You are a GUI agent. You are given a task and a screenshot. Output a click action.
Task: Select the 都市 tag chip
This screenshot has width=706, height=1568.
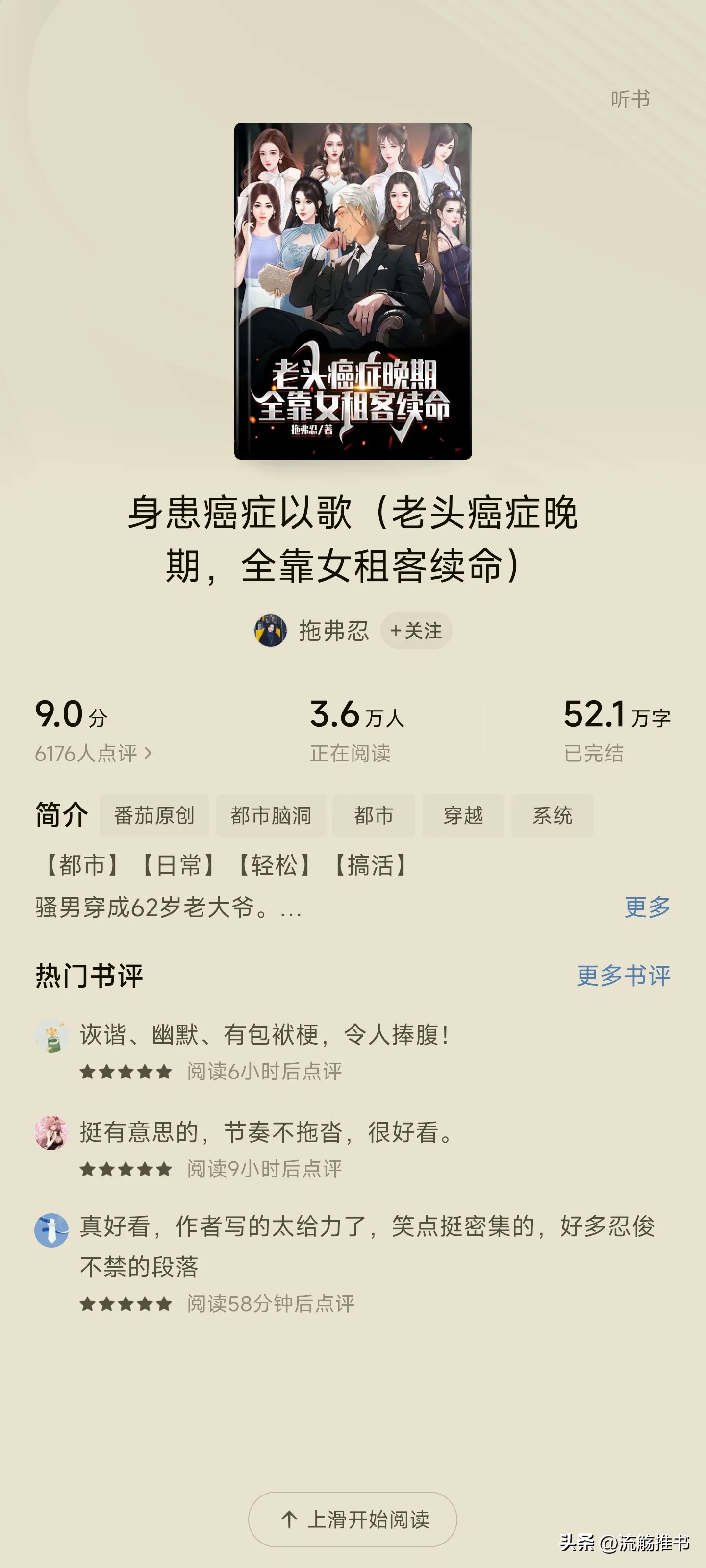coord(374,816)
